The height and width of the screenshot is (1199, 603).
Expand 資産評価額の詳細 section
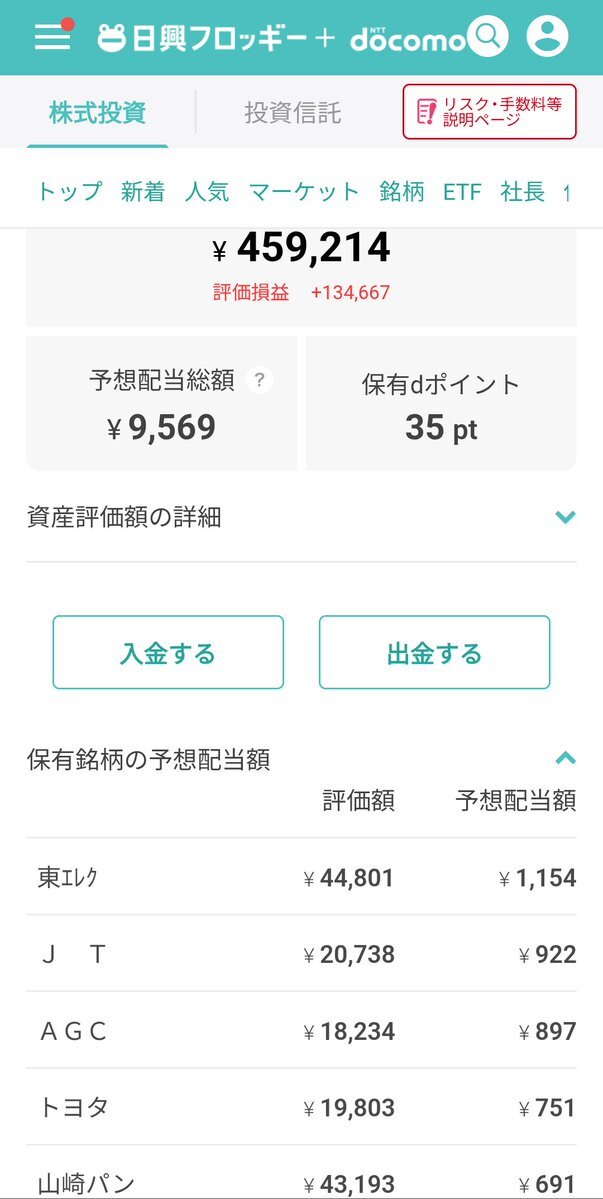click(x=301, y=518)
